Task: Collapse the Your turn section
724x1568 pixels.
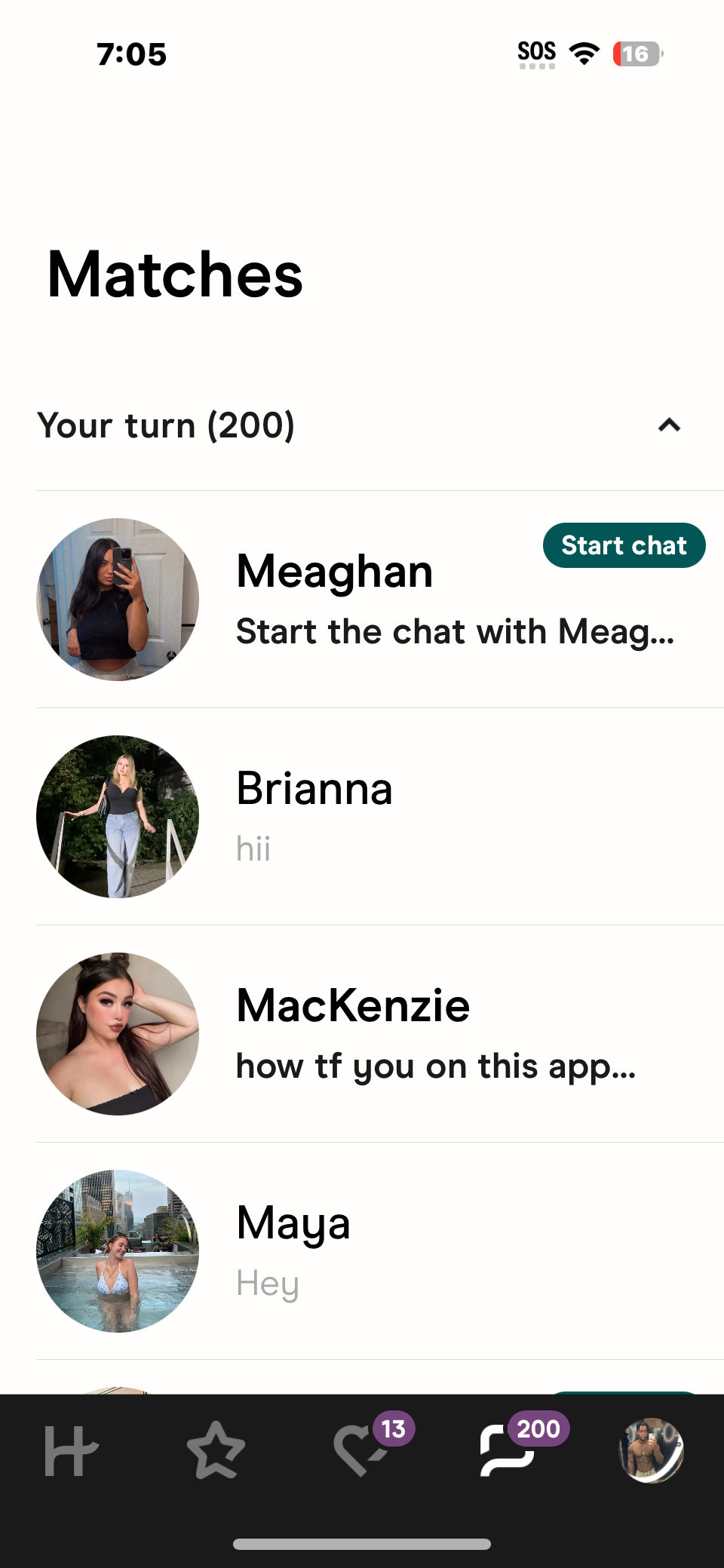Action: 669,425
